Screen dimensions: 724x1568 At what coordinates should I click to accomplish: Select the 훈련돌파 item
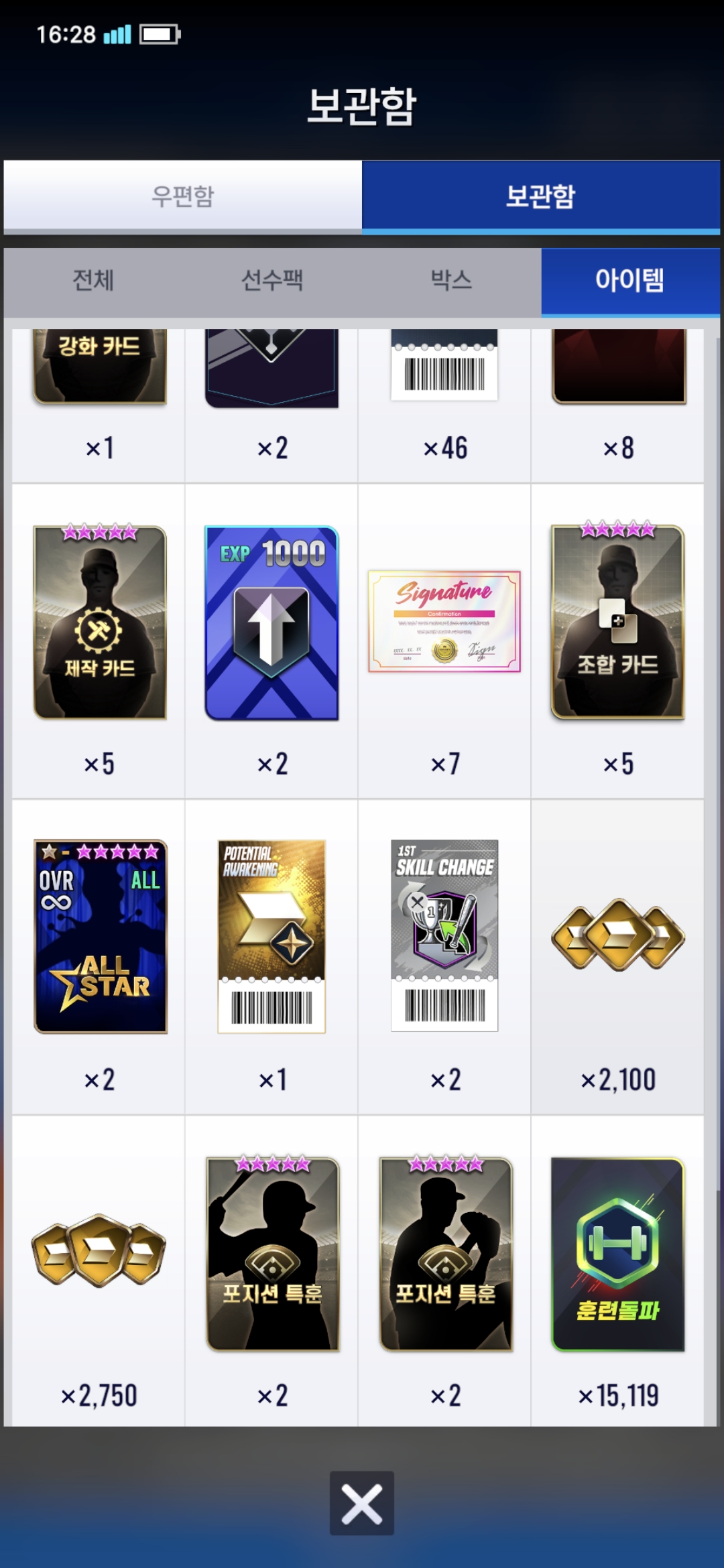click(617, 1254)
